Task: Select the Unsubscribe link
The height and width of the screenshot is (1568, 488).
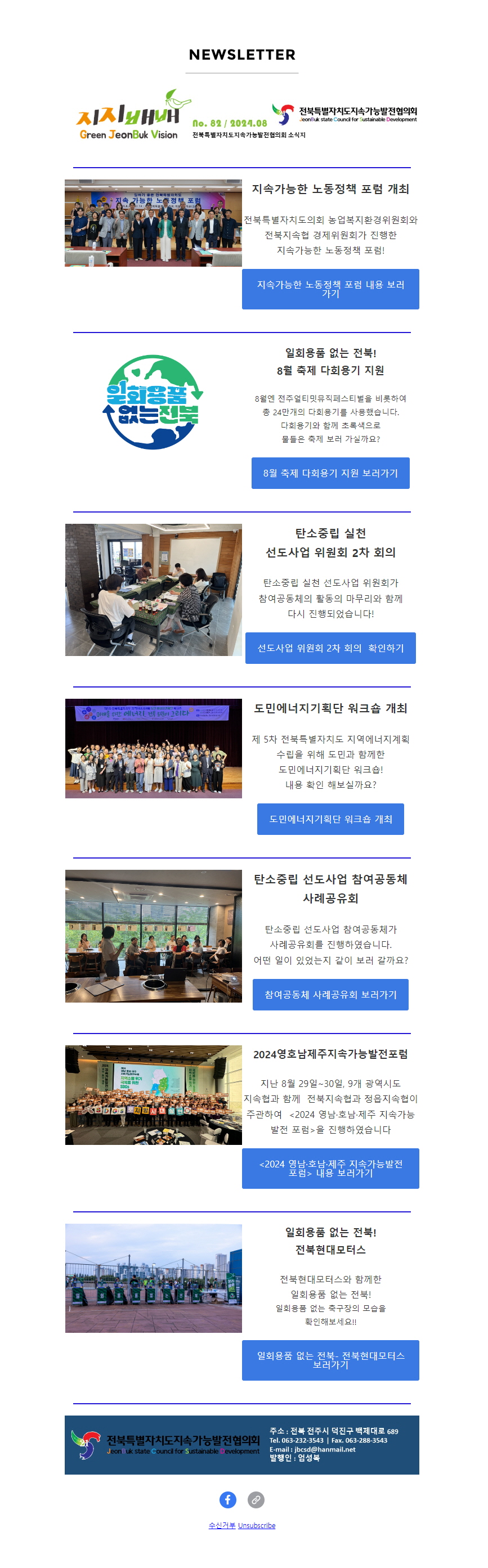Action: pos(257,1525)
